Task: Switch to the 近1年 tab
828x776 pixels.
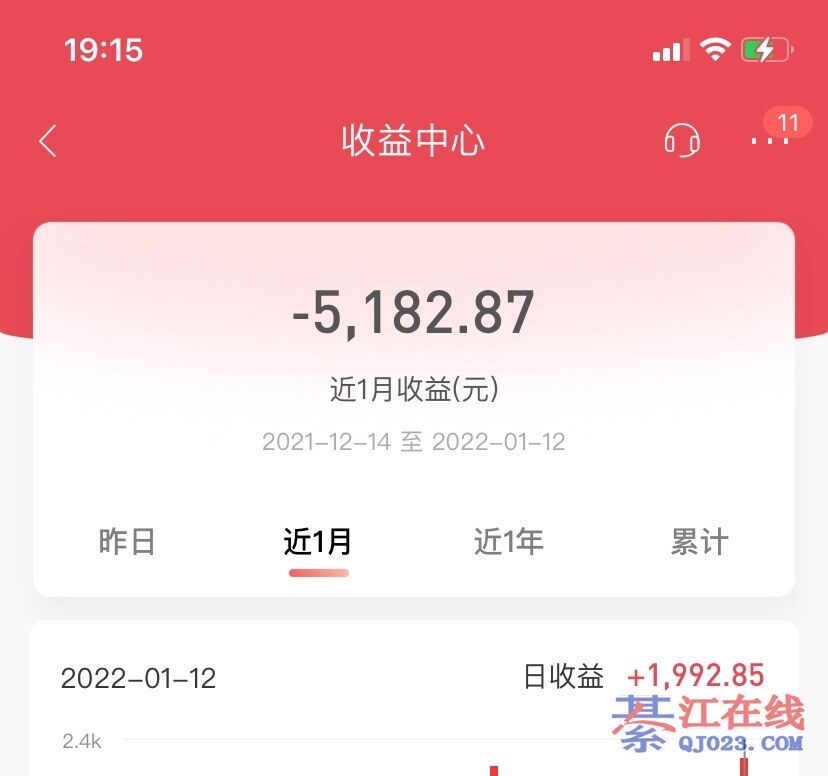Action: point(509,542)
